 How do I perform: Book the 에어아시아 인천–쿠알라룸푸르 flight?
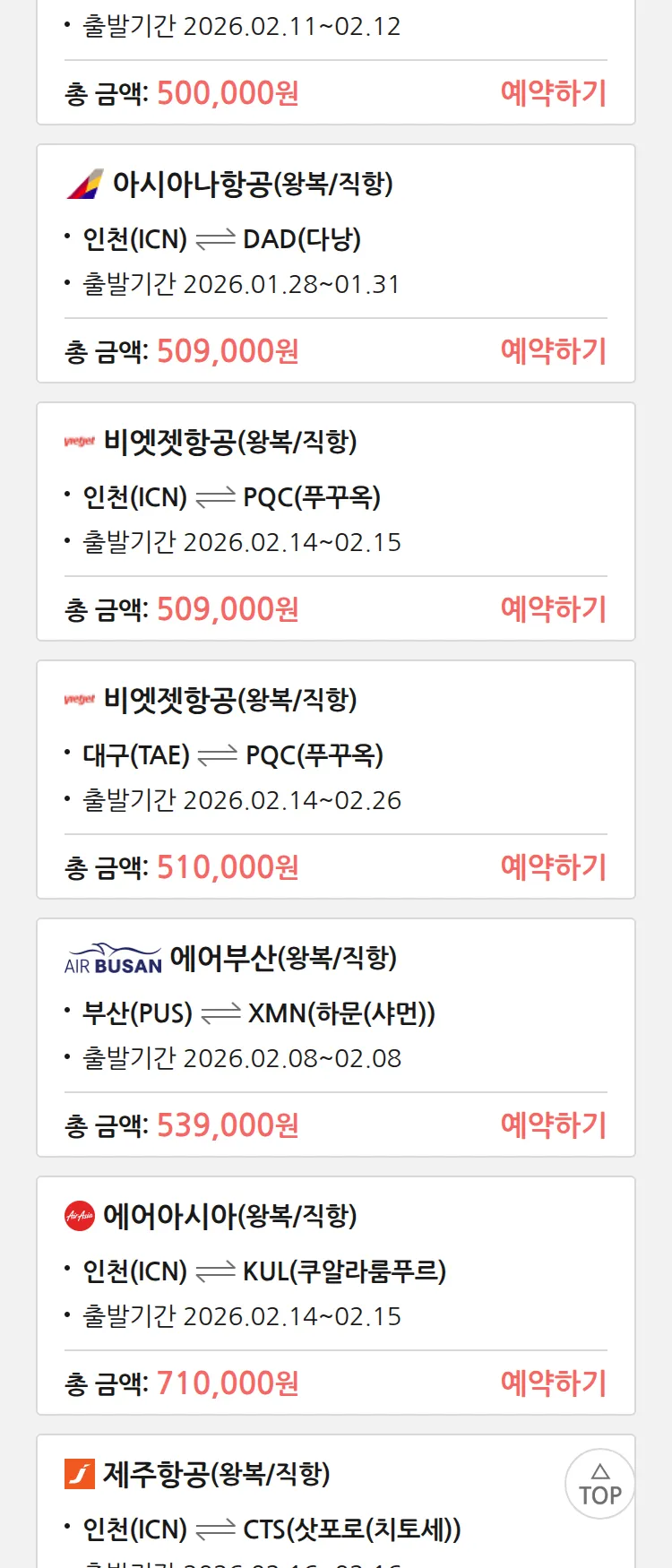(553, 1383)
